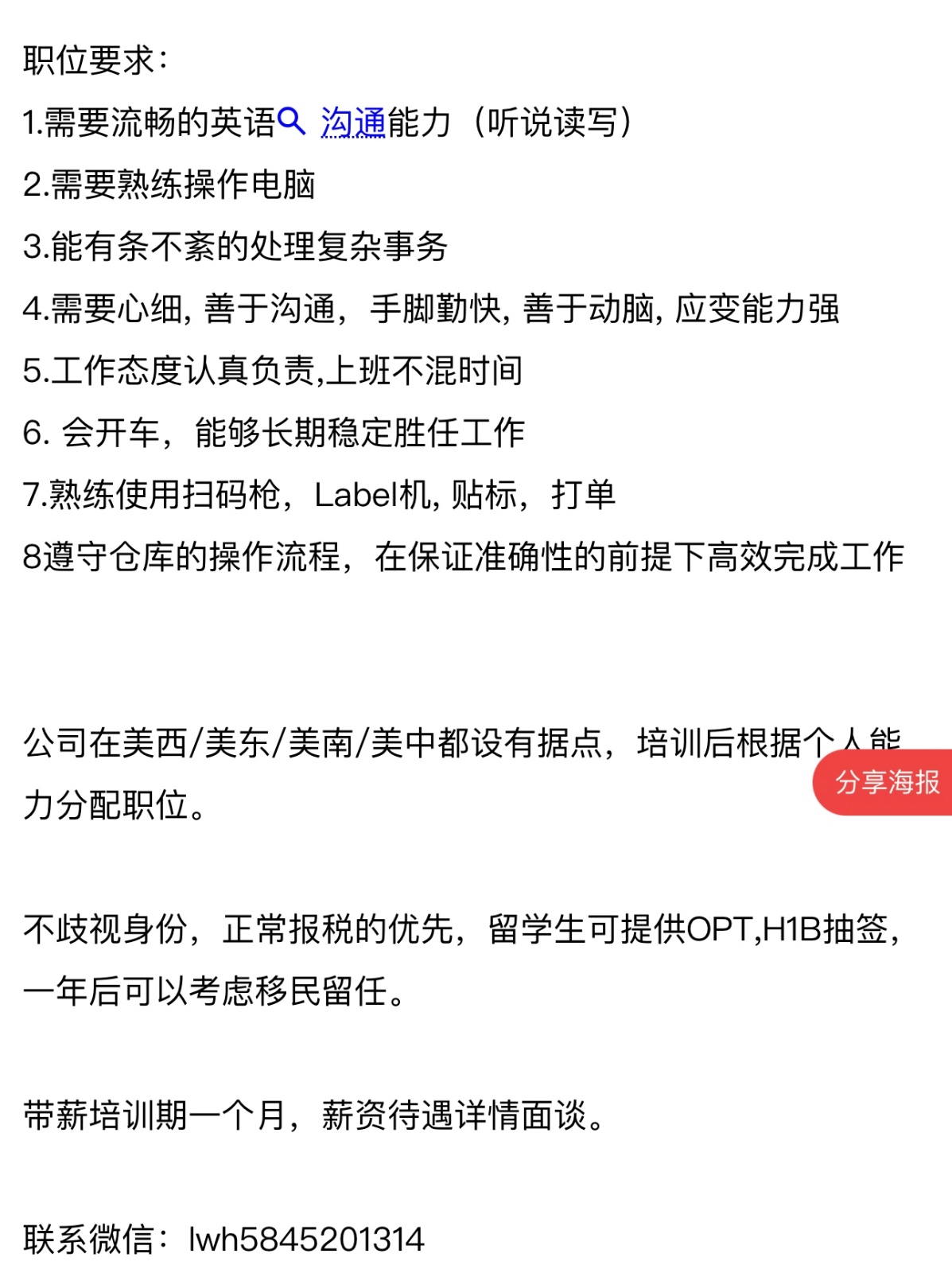Screen dimensions: 952x1273
Task: Open the 沟通 search keyword link
Action: pyautogui.click(x=352, y=123)
